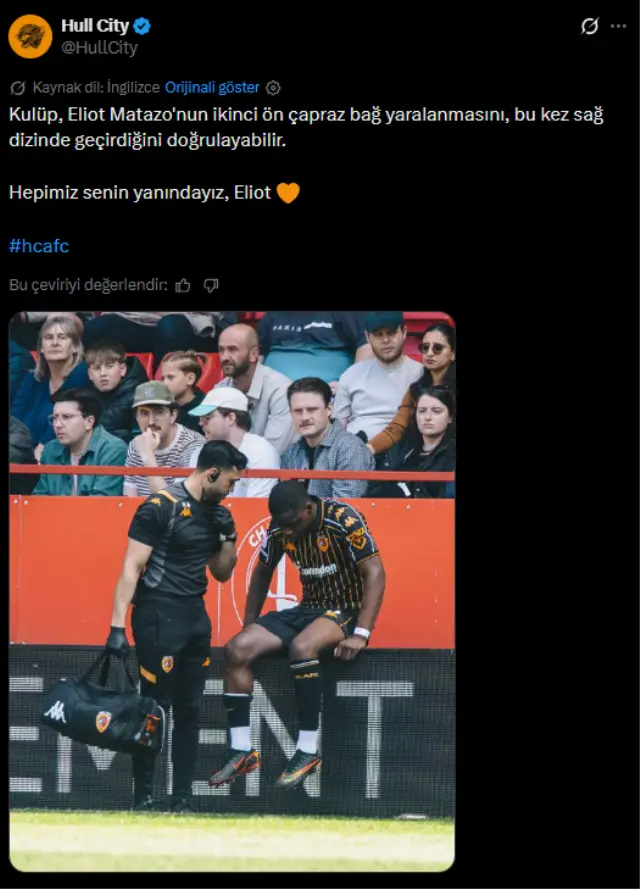
Task: Open the post's overflow menu
Action: pos(618,26)
